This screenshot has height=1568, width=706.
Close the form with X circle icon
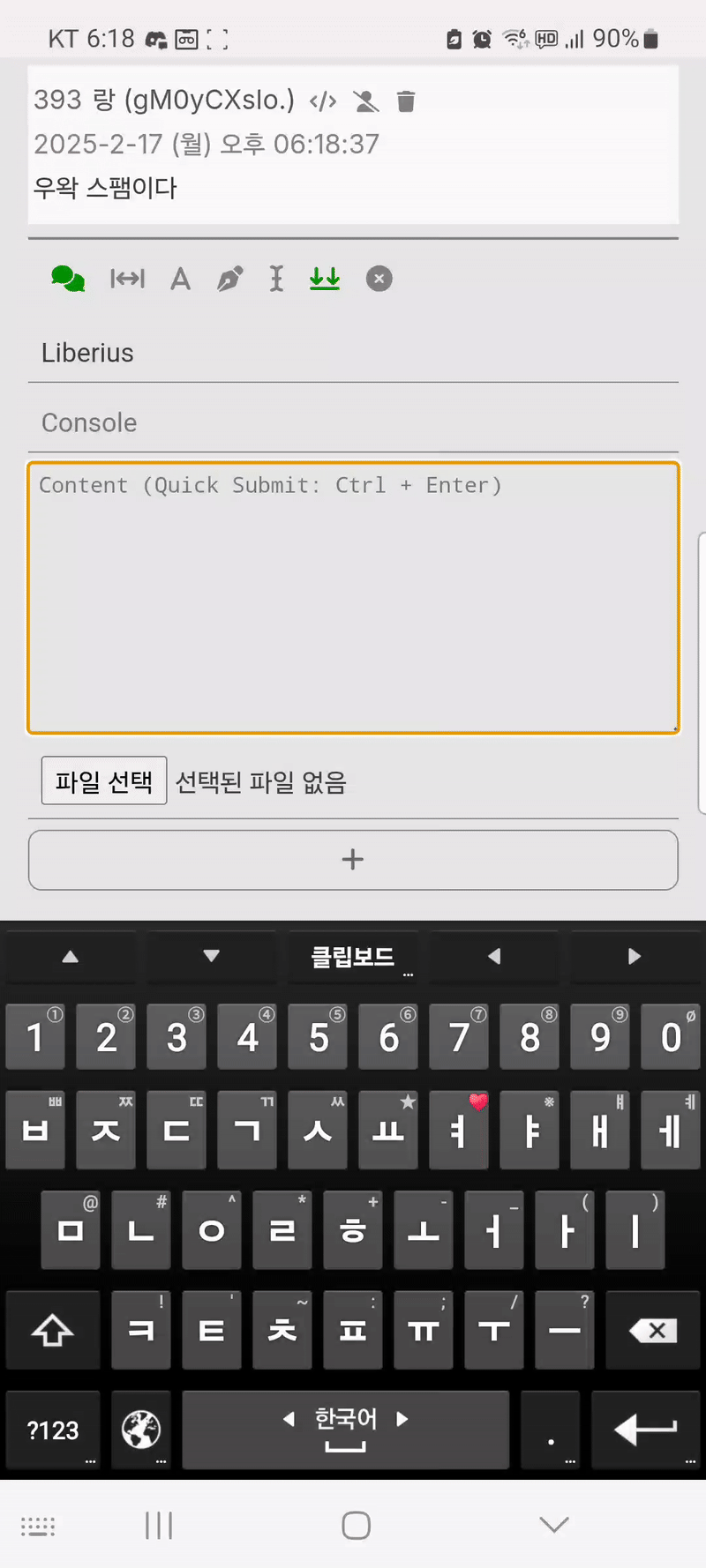(x=379, y=279)
